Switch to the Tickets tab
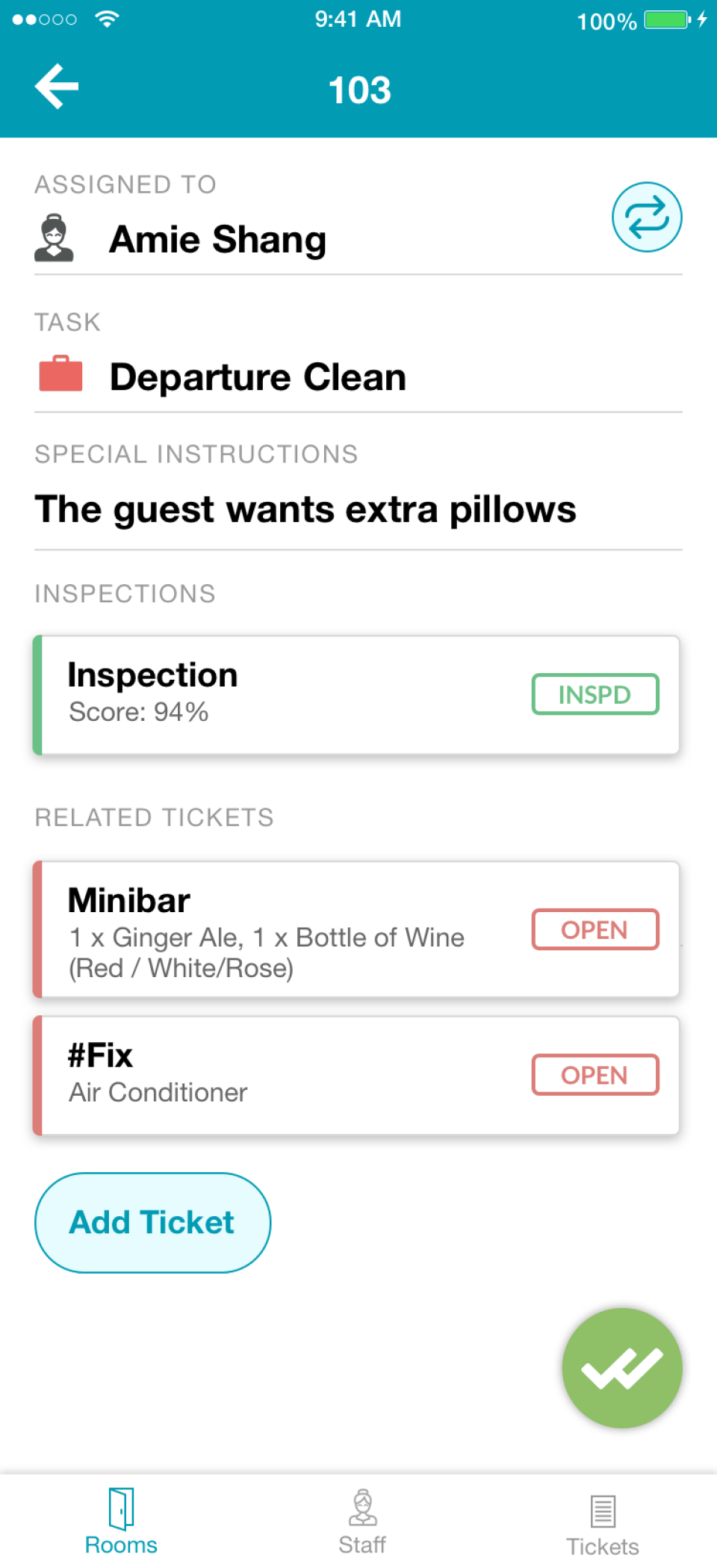The height and width of the screenshot is (1568, 717). 602,1522
